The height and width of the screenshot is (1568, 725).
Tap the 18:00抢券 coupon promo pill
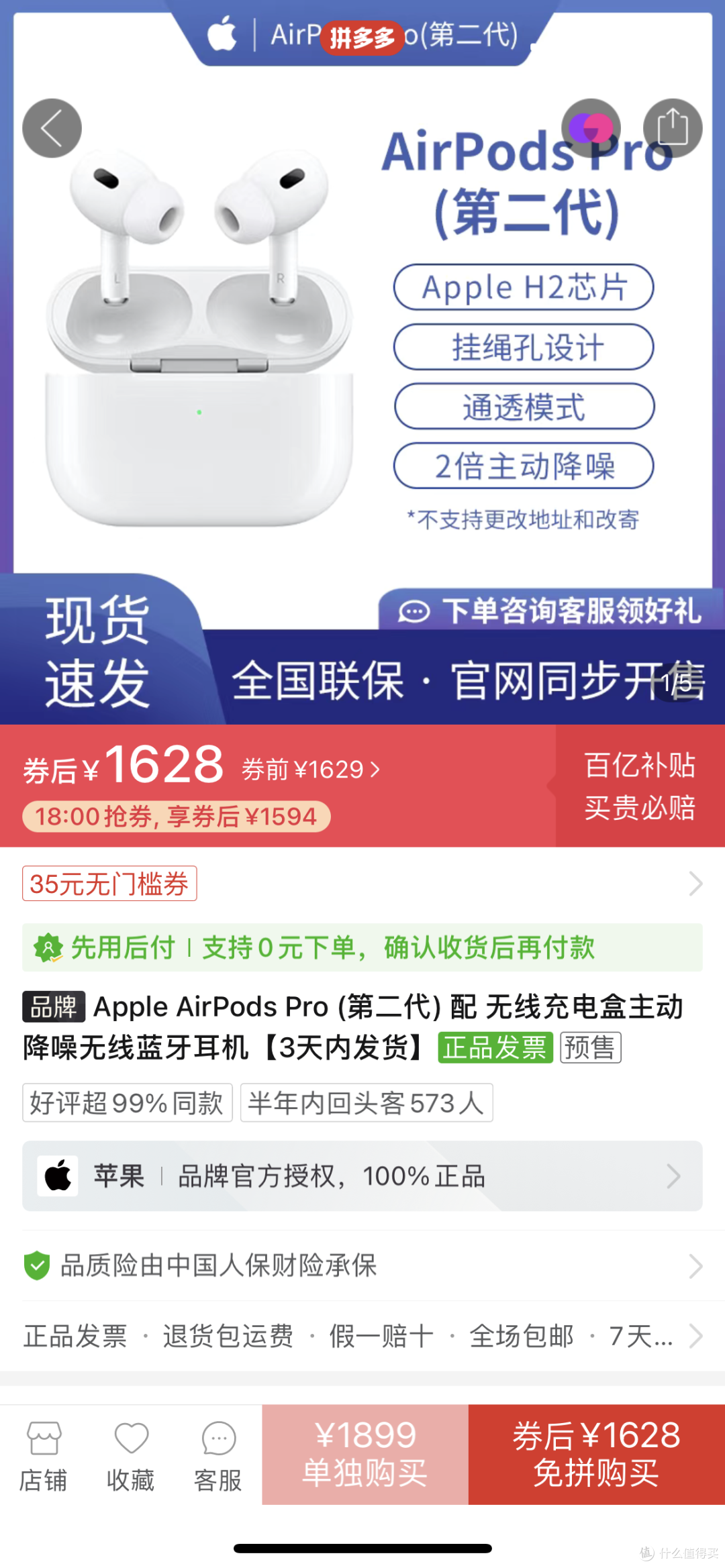176,817
